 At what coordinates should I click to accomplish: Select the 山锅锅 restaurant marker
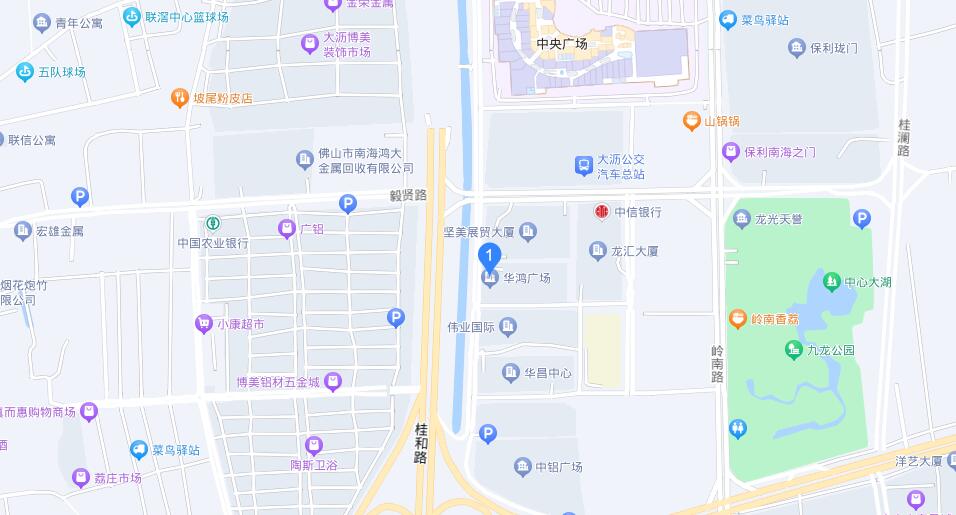coord(691,121)
